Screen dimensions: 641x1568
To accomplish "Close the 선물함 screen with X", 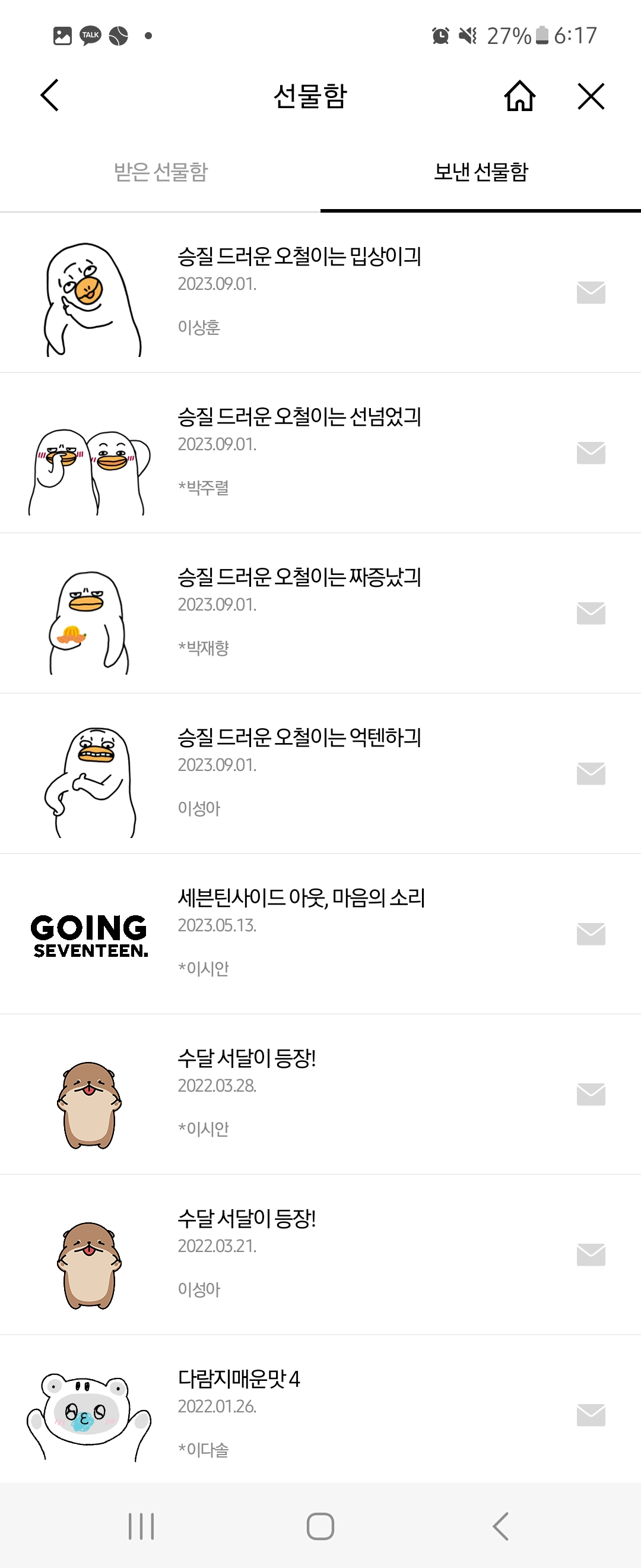I will tap(591, 96).
